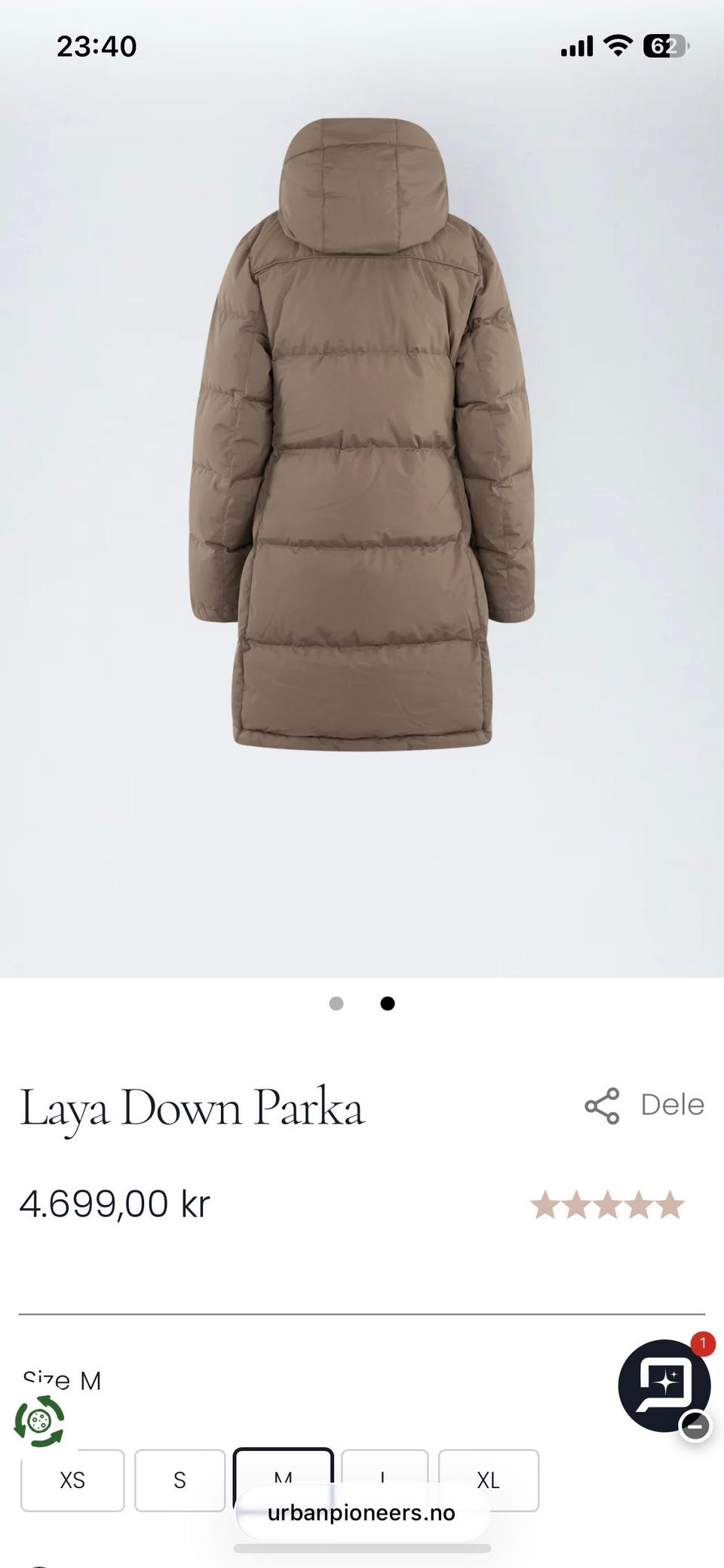
Task: Open the green recycle badge
Action: point(39,1422)
